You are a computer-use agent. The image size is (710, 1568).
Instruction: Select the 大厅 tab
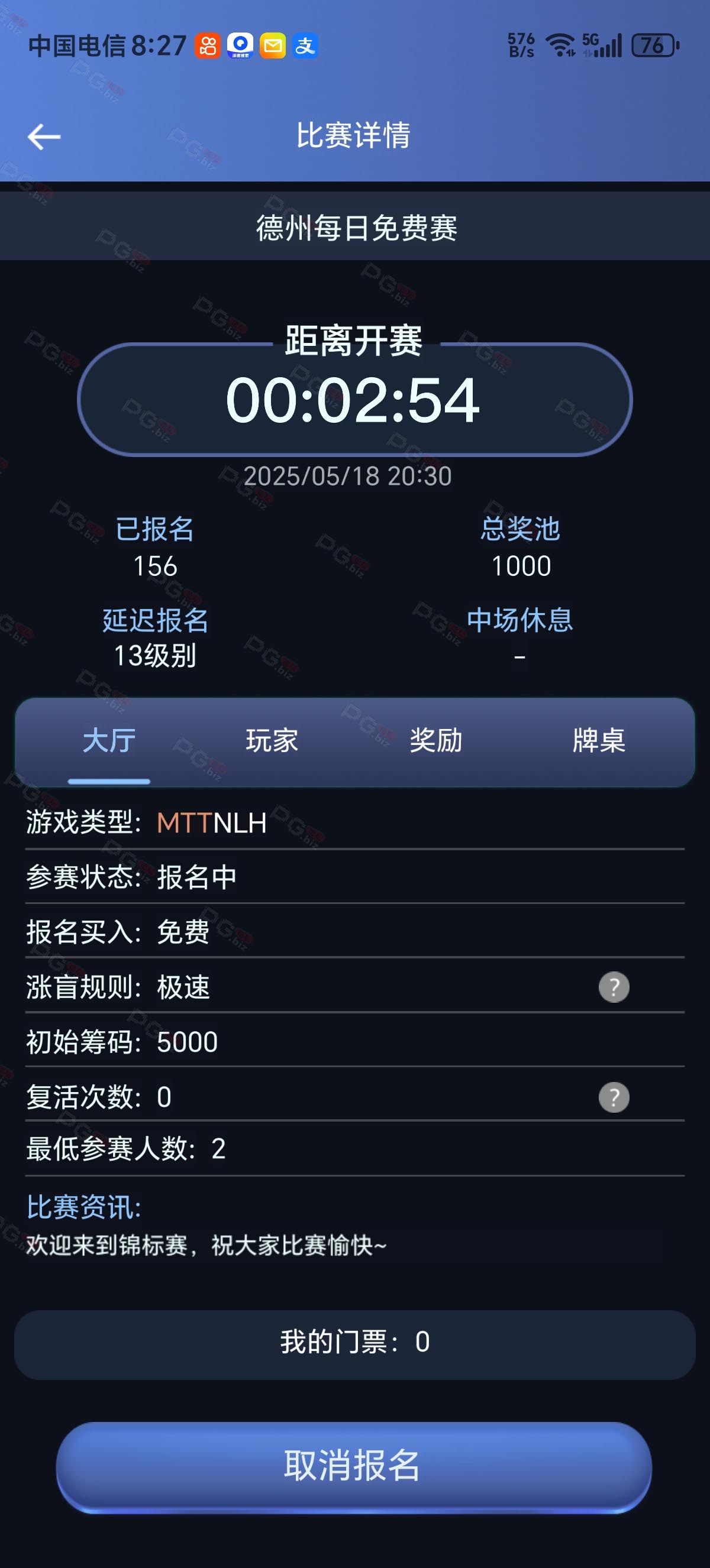pyautogui.click(x=109, y=741)
